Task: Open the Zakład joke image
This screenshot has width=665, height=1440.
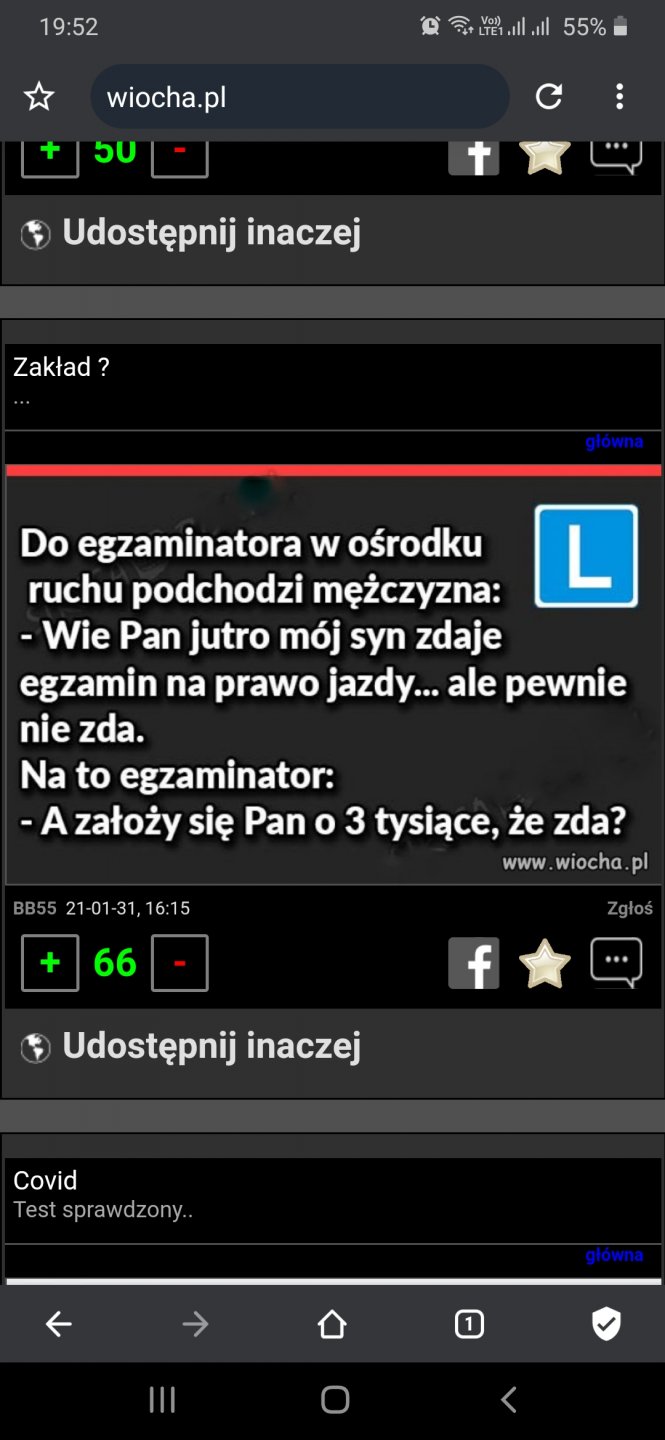Action: click(332, 675)
